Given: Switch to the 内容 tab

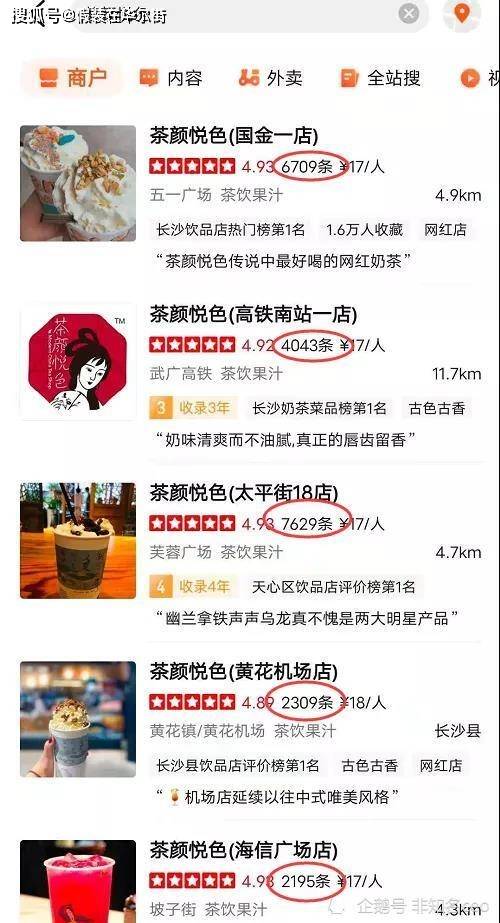Looking at the screenshot, I should point(171,78).
